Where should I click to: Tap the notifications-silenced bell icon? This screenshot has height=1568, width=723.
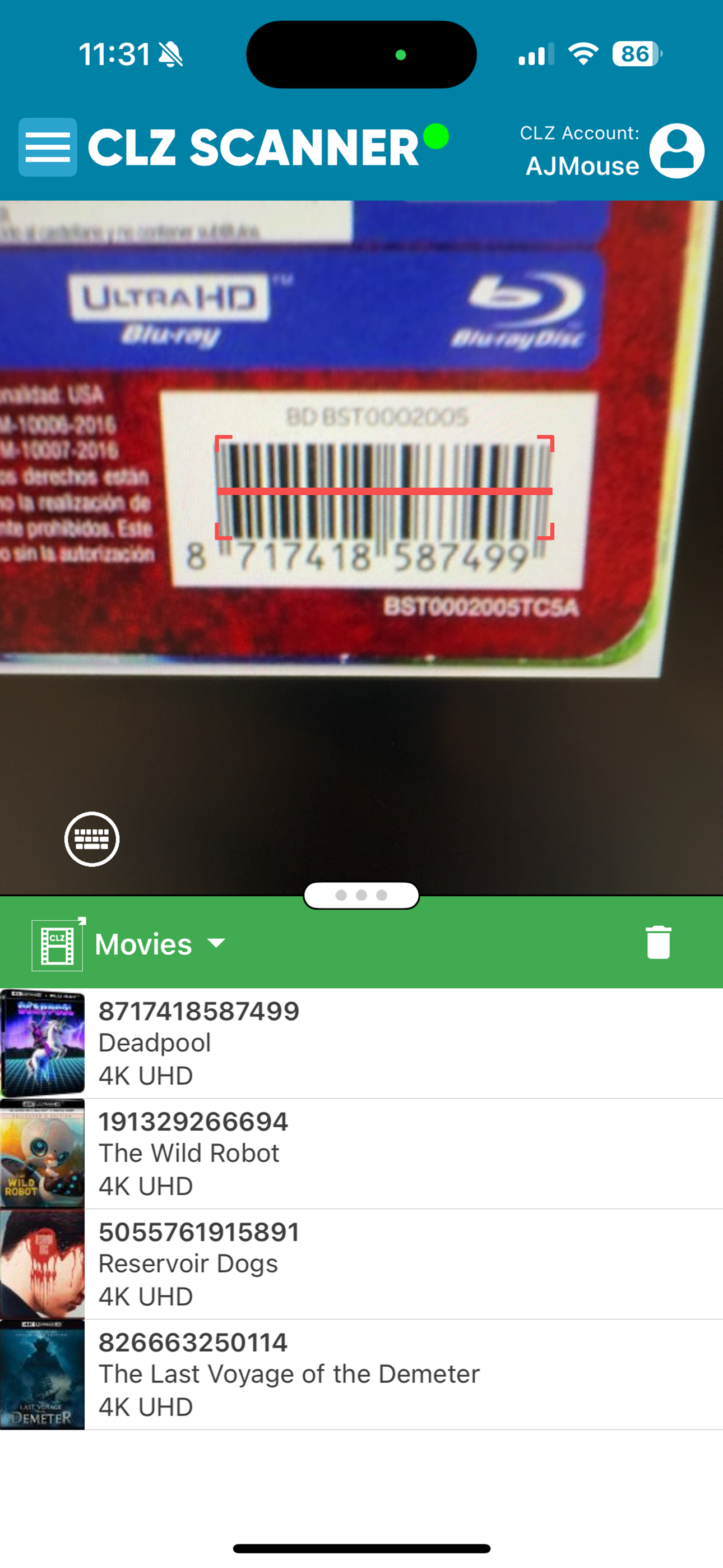(x=172, y=54)
